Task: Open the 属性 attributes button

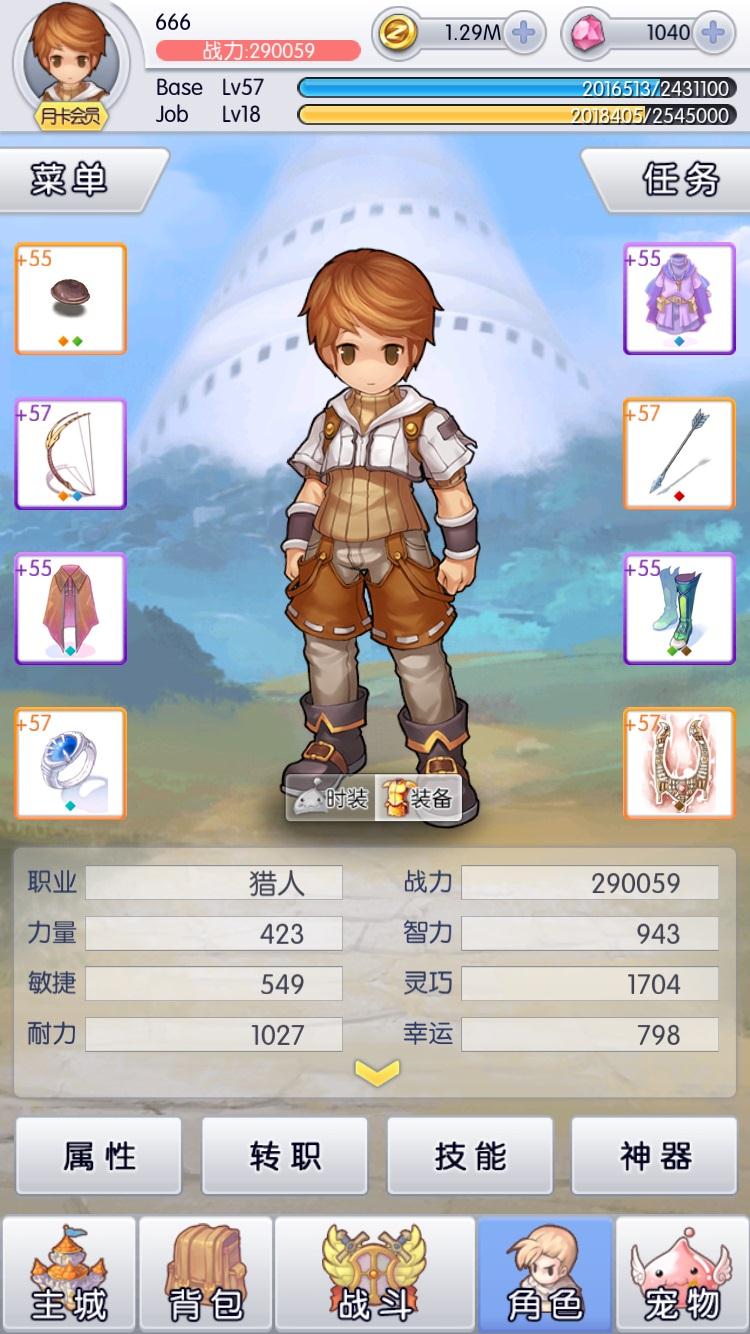Action: 99,1156
